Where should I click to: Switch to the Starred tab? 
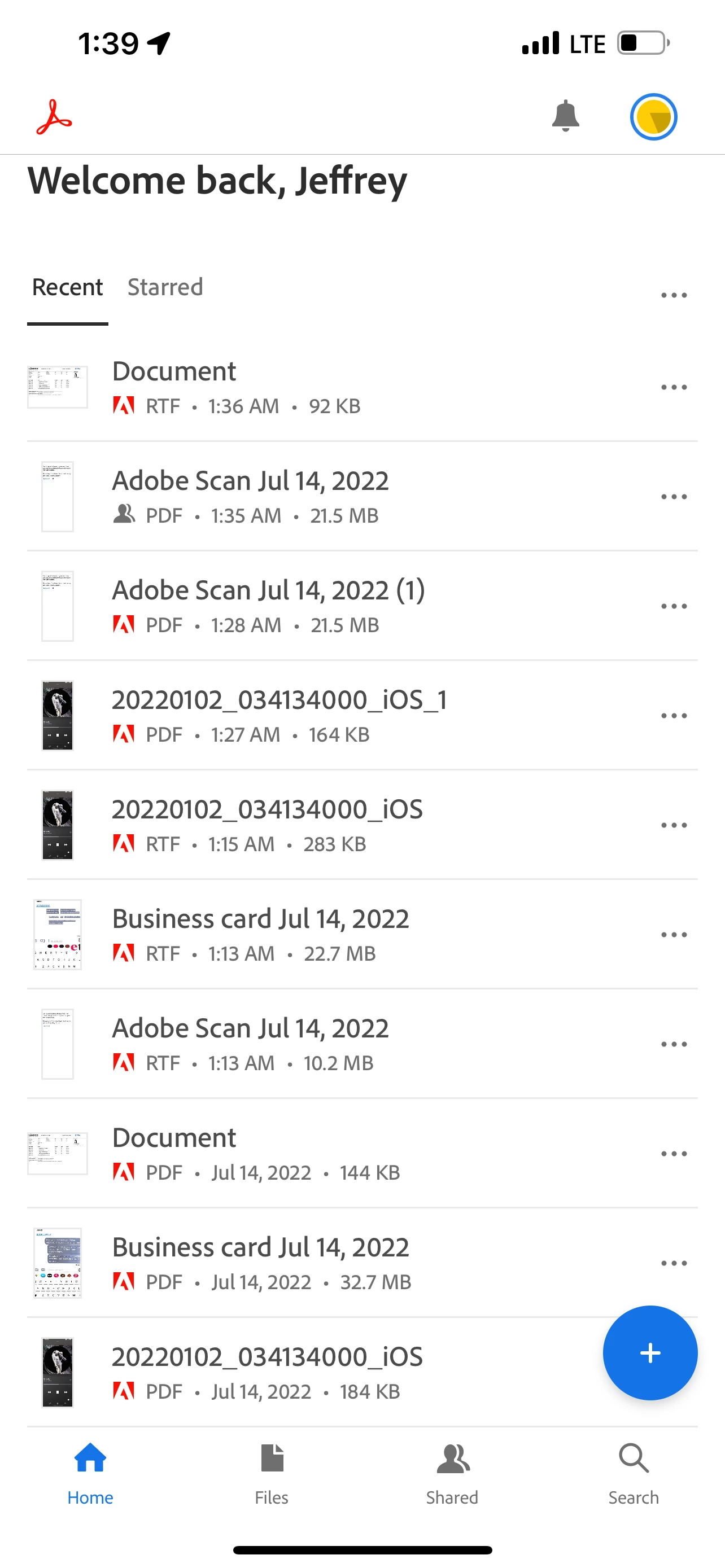click(165, 287)
